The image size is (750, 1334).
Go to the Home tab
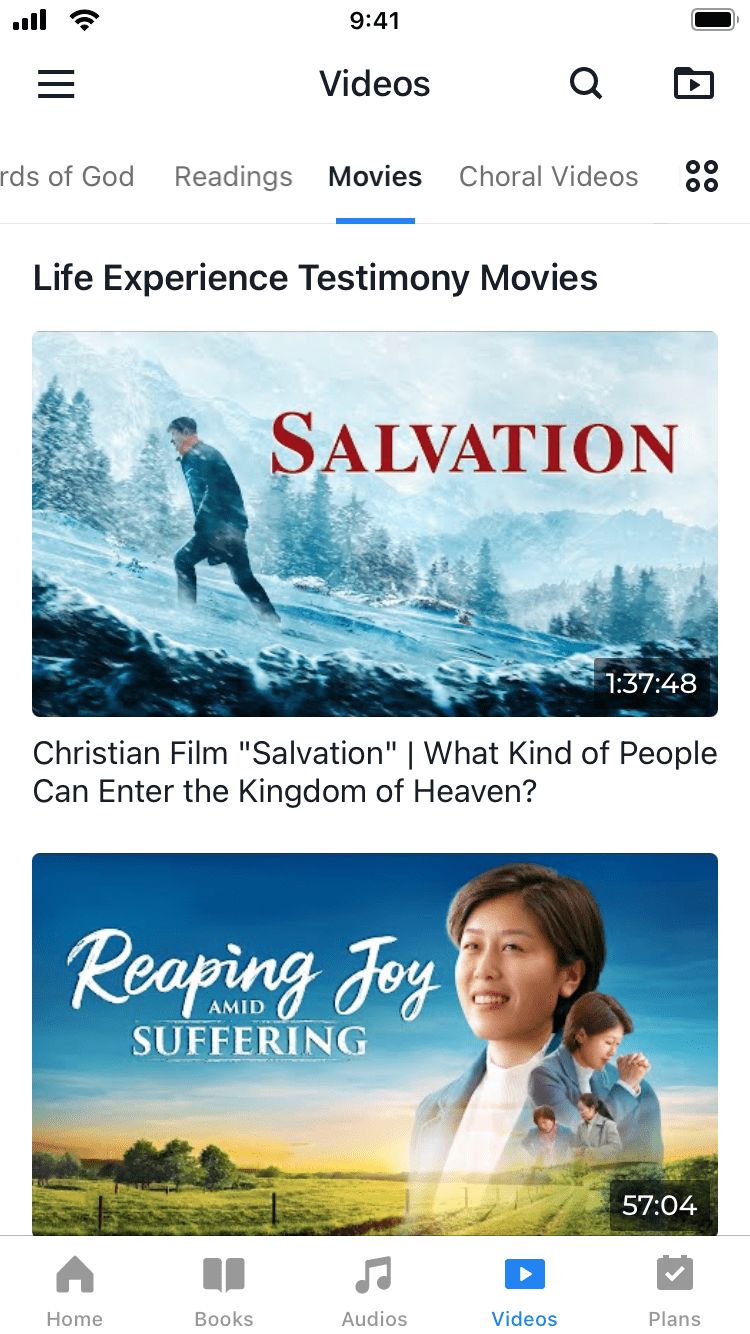click(75, 1290)
